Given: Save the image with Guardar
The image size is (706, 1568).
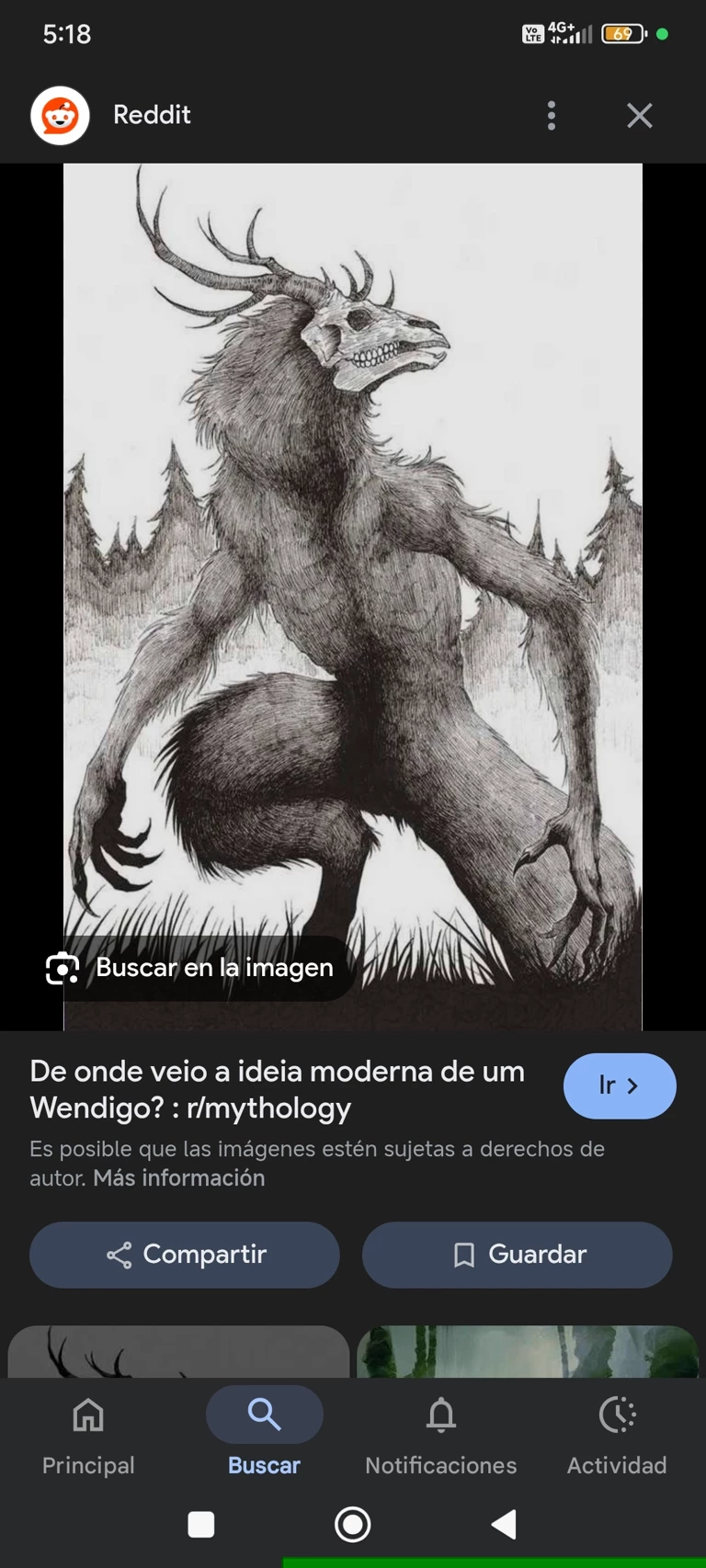Looking at the screenshot, I should pyautogui.click(x=517, y=1255).
